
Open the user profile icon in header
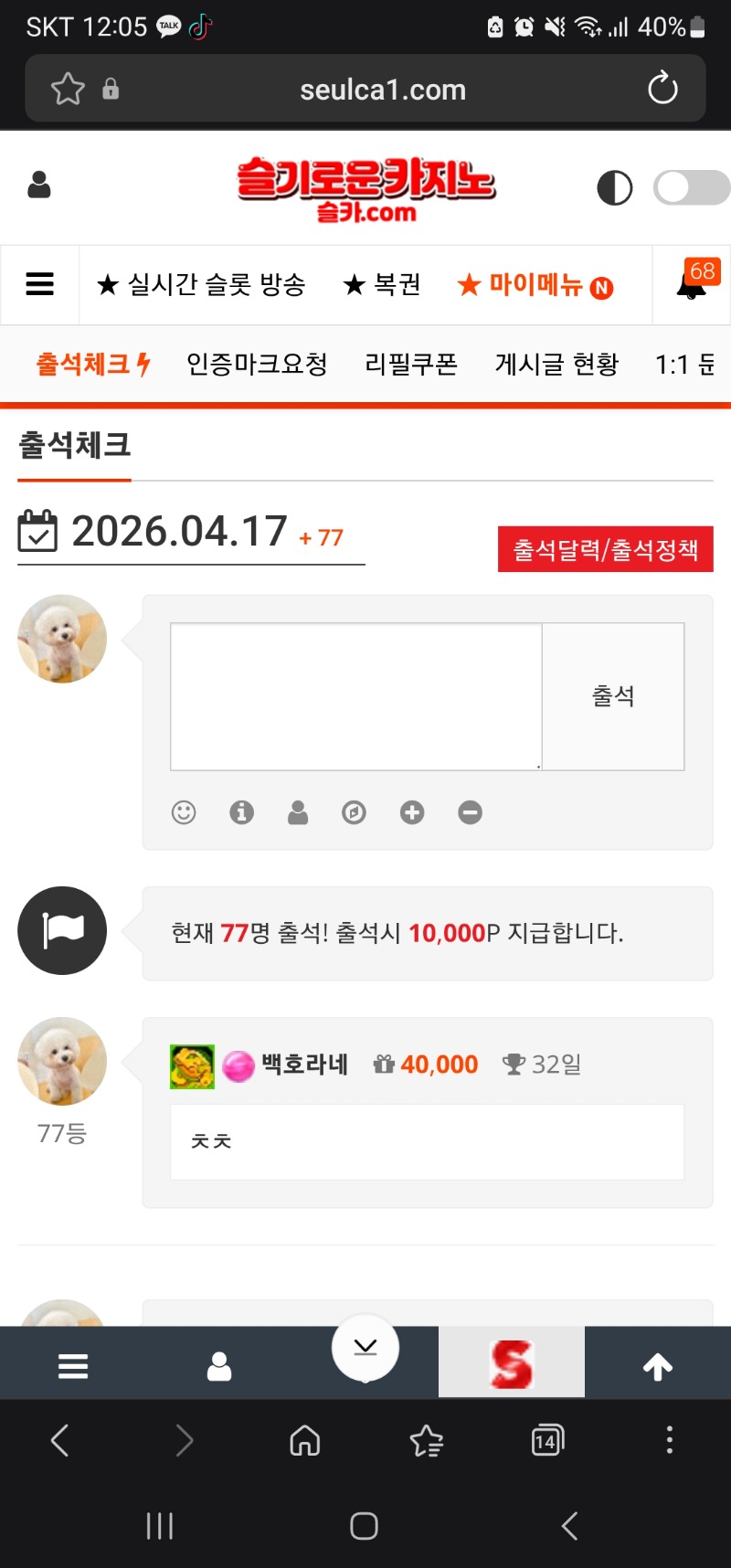pos(39,185)
